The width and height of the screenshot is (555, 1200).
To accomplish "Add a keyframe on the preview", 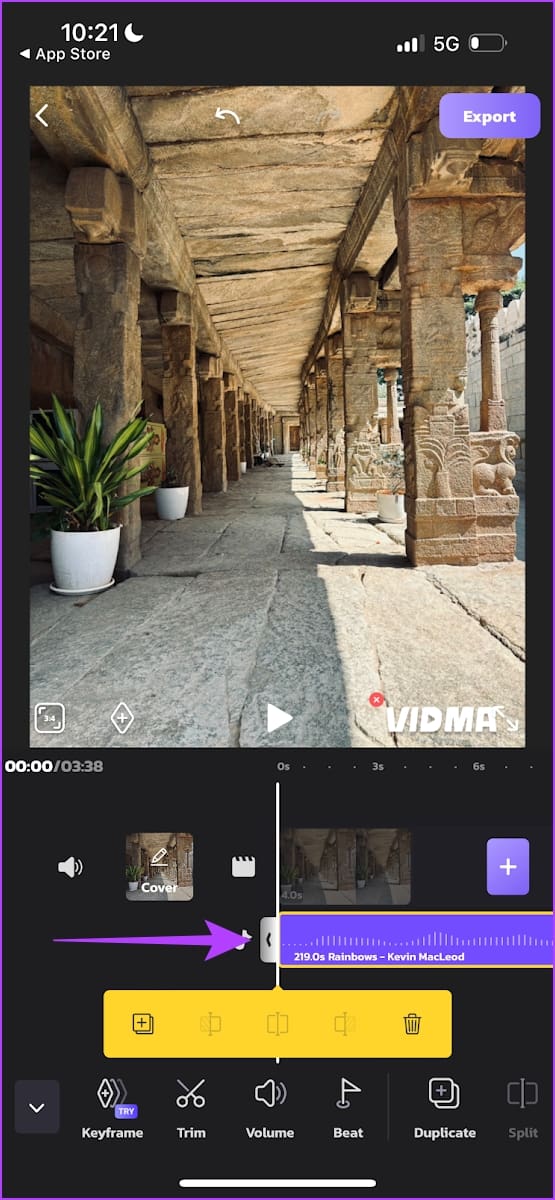I will click(x=122, y=718).
